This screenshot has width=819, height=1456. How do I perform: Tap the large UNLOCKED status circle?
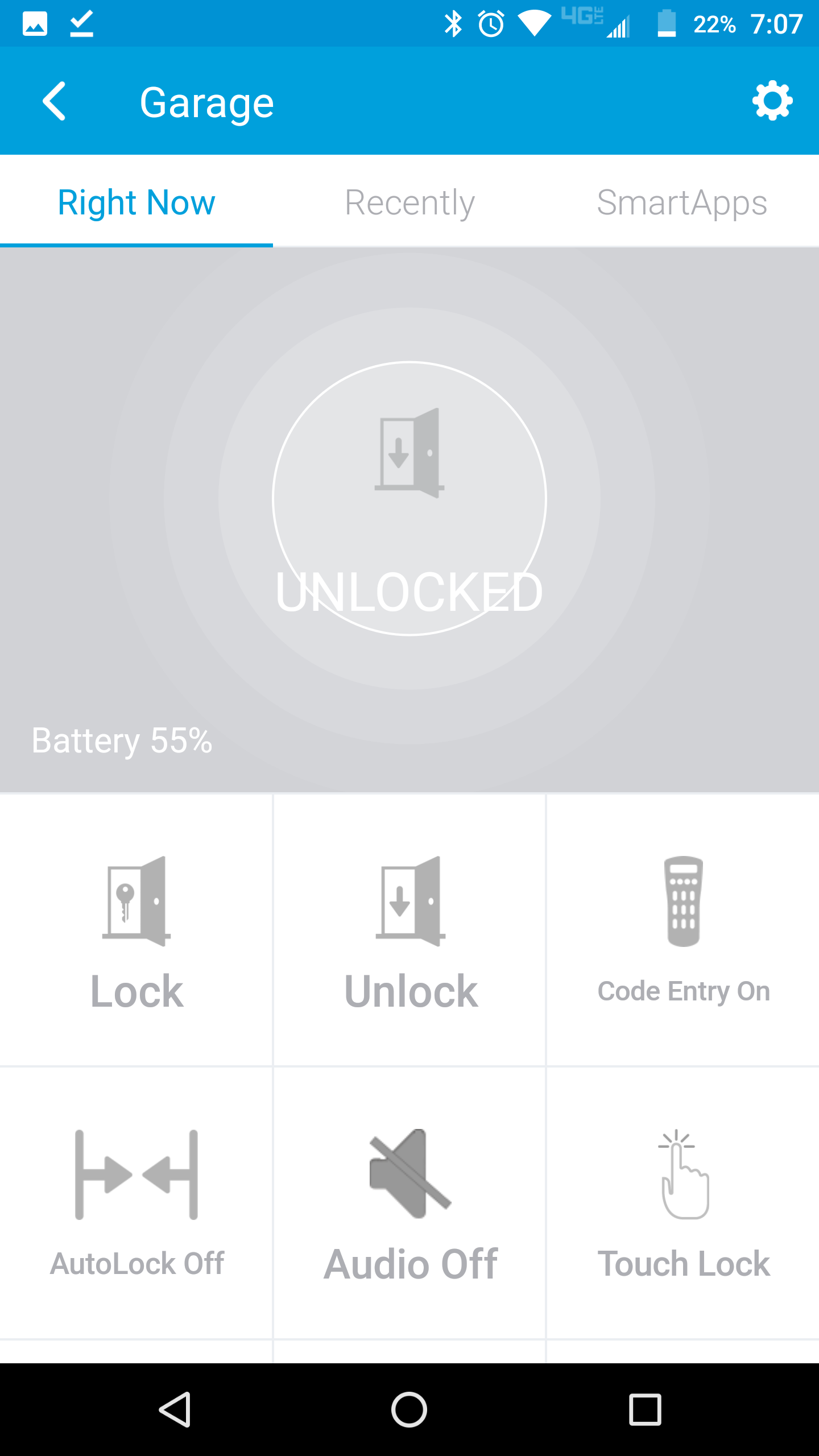point(409,498)
